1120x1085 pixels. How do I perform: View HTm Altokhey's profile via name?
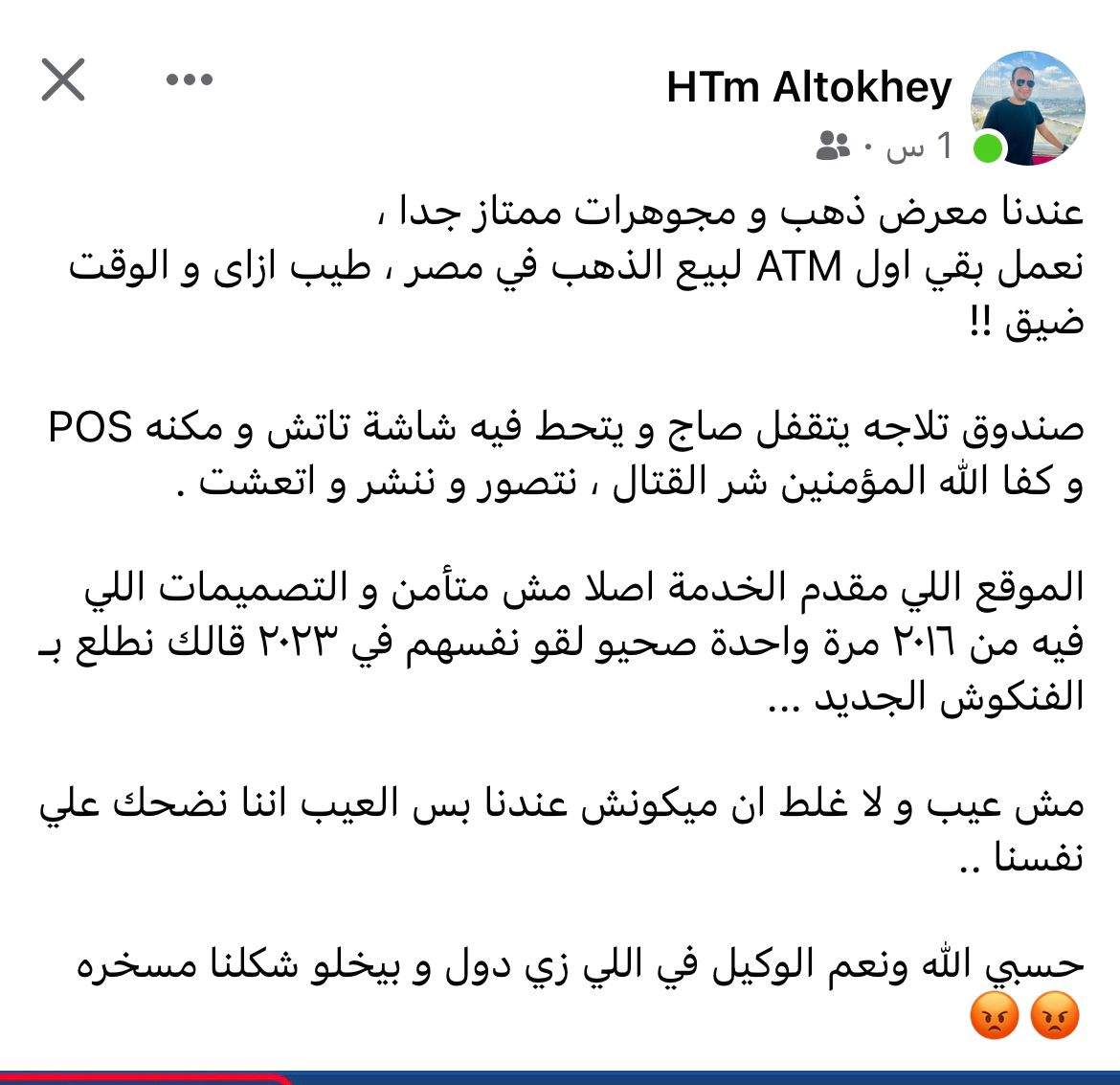(809, 88)
